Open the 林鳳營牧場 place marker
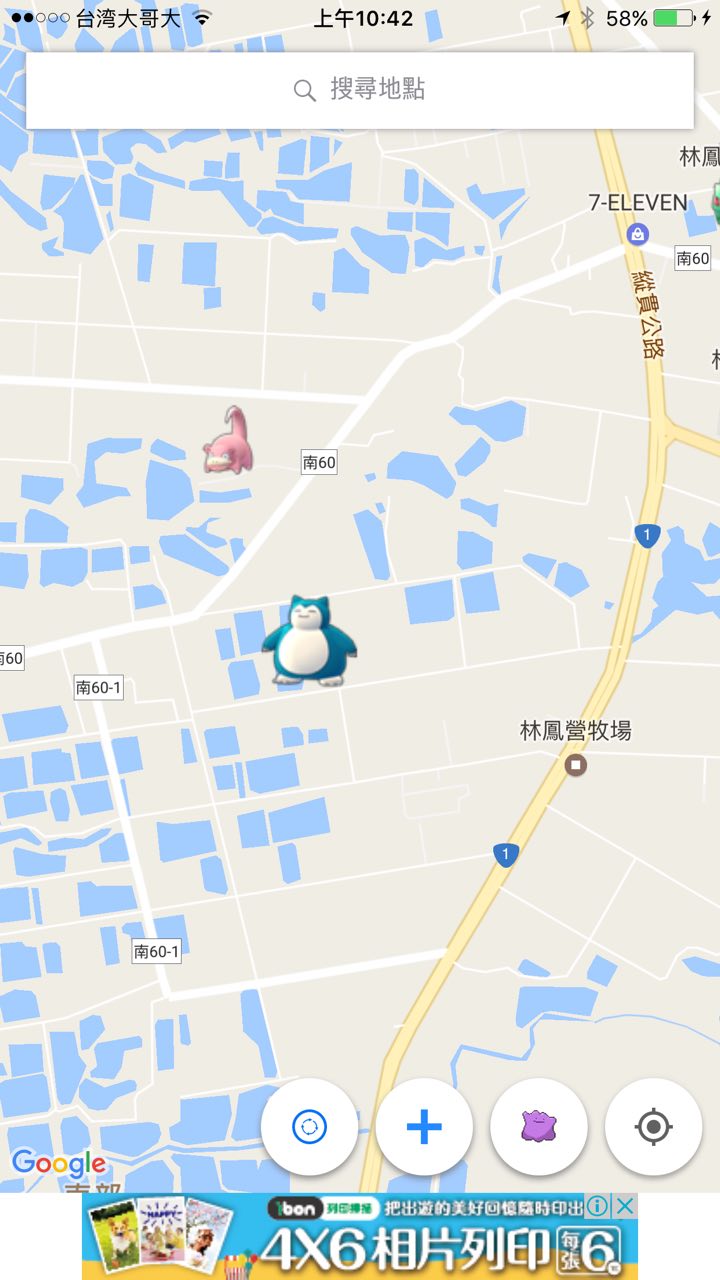This screenshot has width=720, height=1280. point(575,765)
